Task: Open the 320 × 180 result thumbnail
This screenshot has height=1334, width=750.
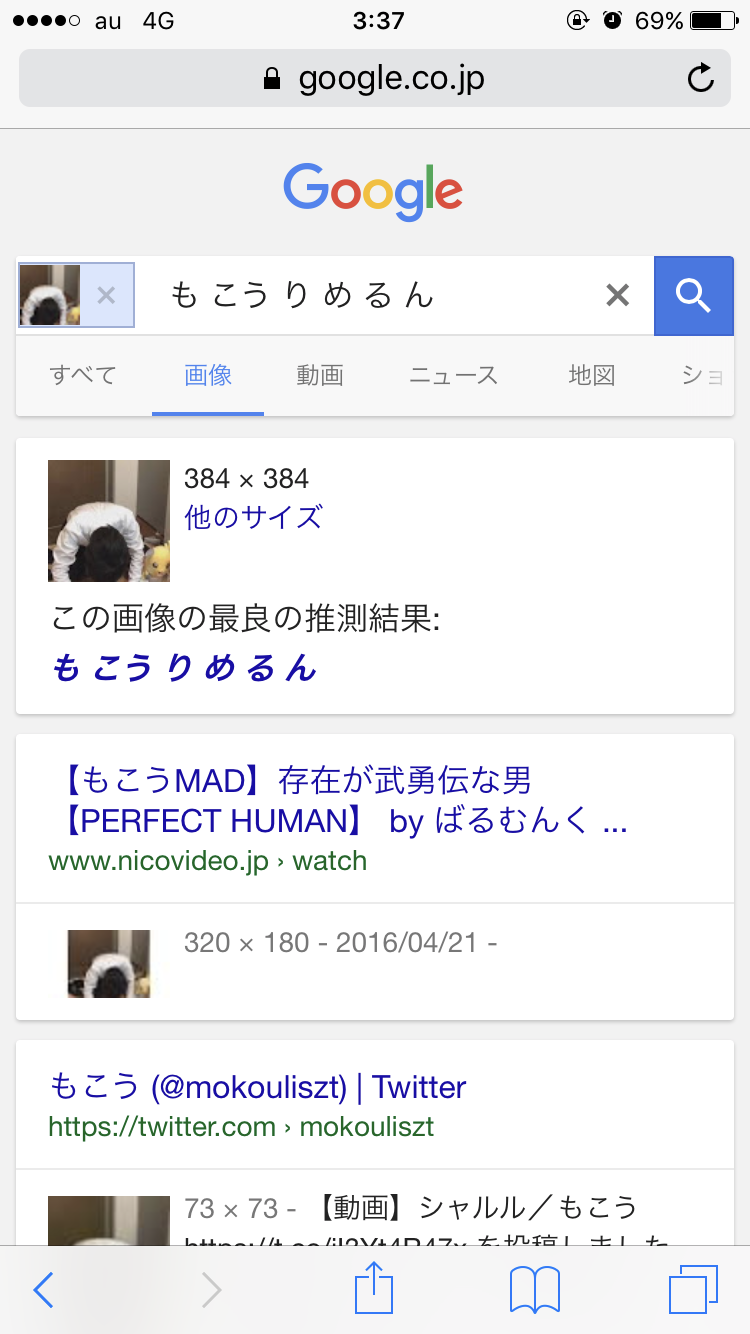Action: click(x=109, y=963)
